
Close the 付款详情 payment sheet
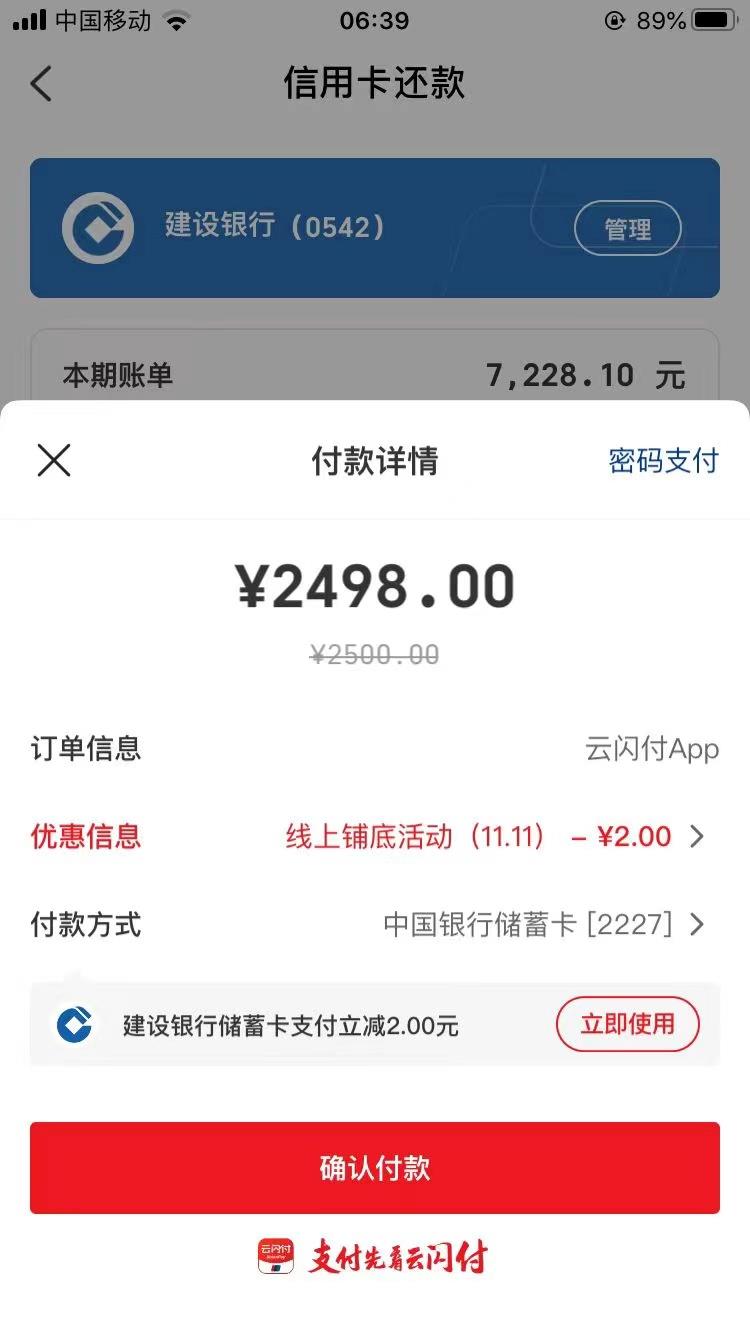tap(54, 460)
